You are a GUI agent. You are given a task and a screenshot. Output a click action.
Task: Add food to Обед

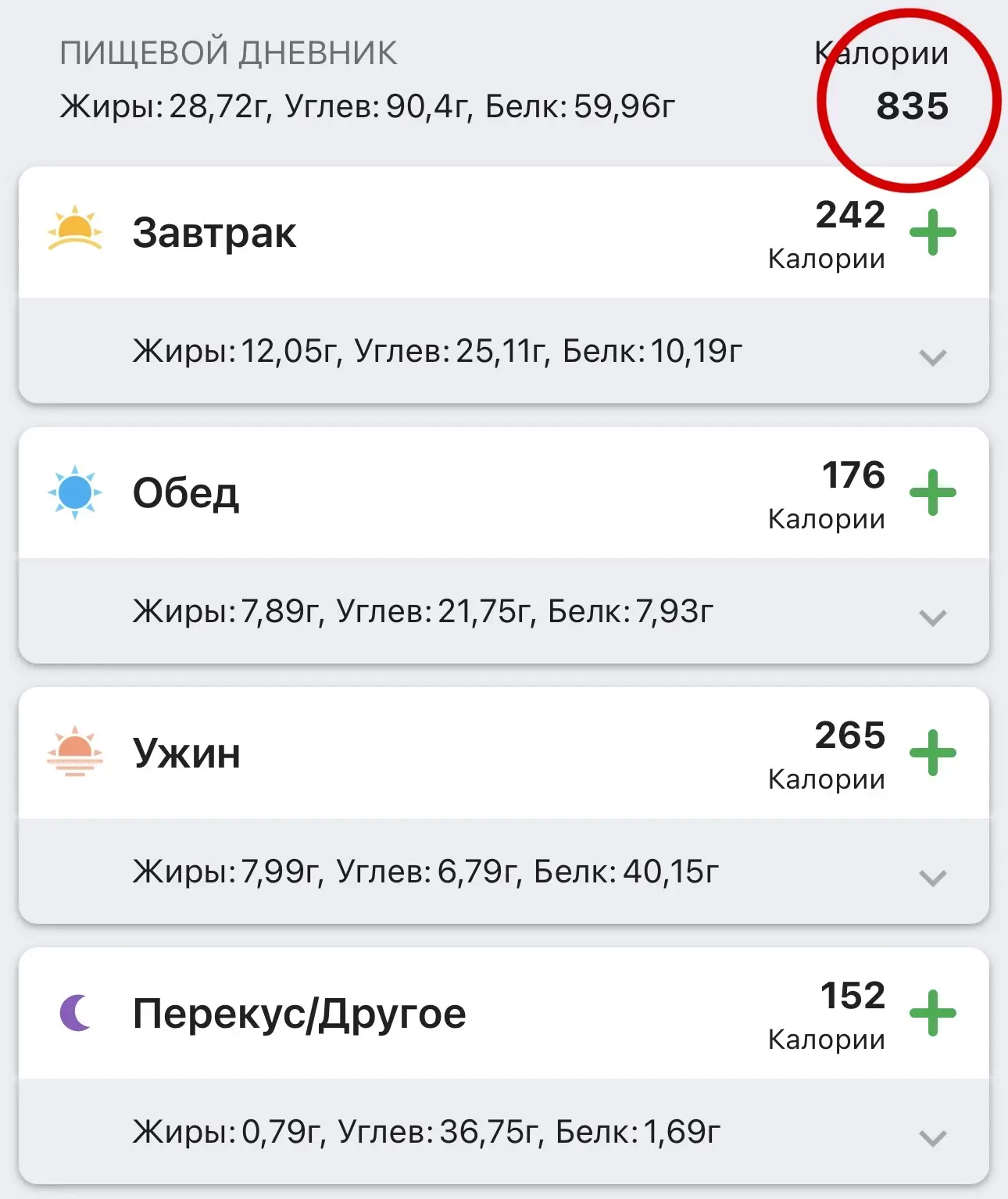click(933, 492)
